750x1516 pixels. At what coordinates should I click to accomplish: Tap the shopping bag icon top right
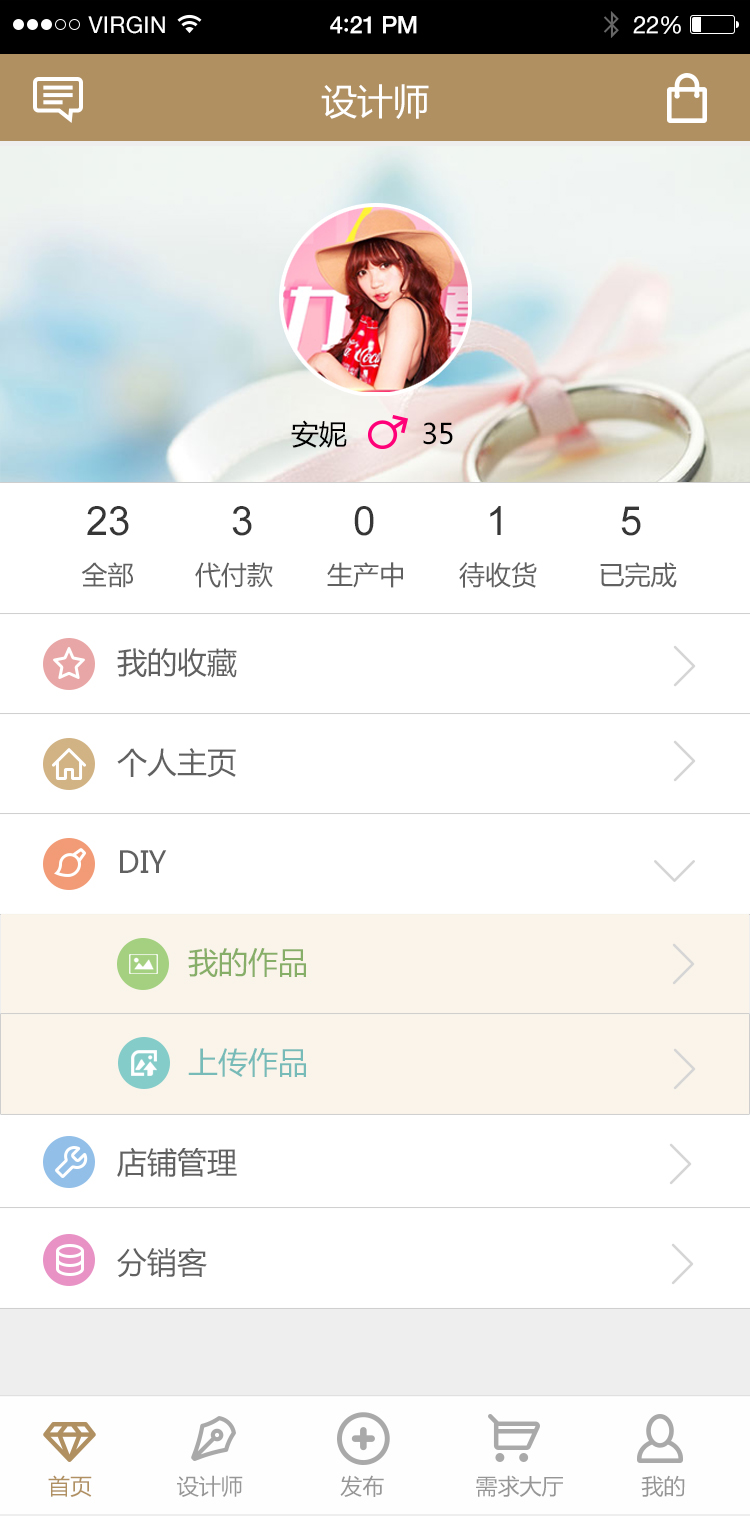coord(686,97)
